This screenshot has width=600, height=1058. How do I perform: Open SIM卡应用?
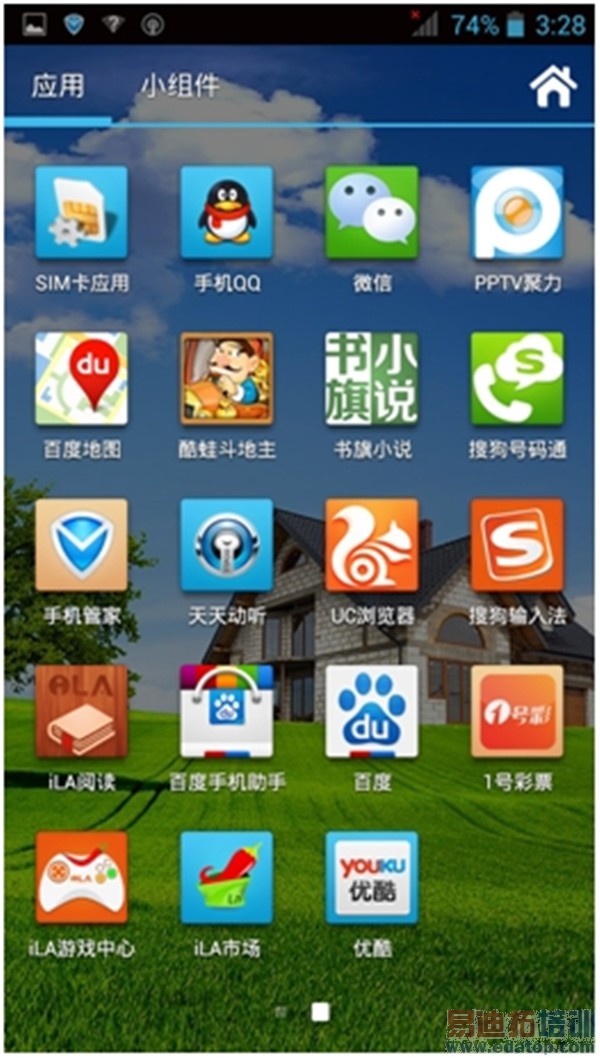[x=82, y=213]
